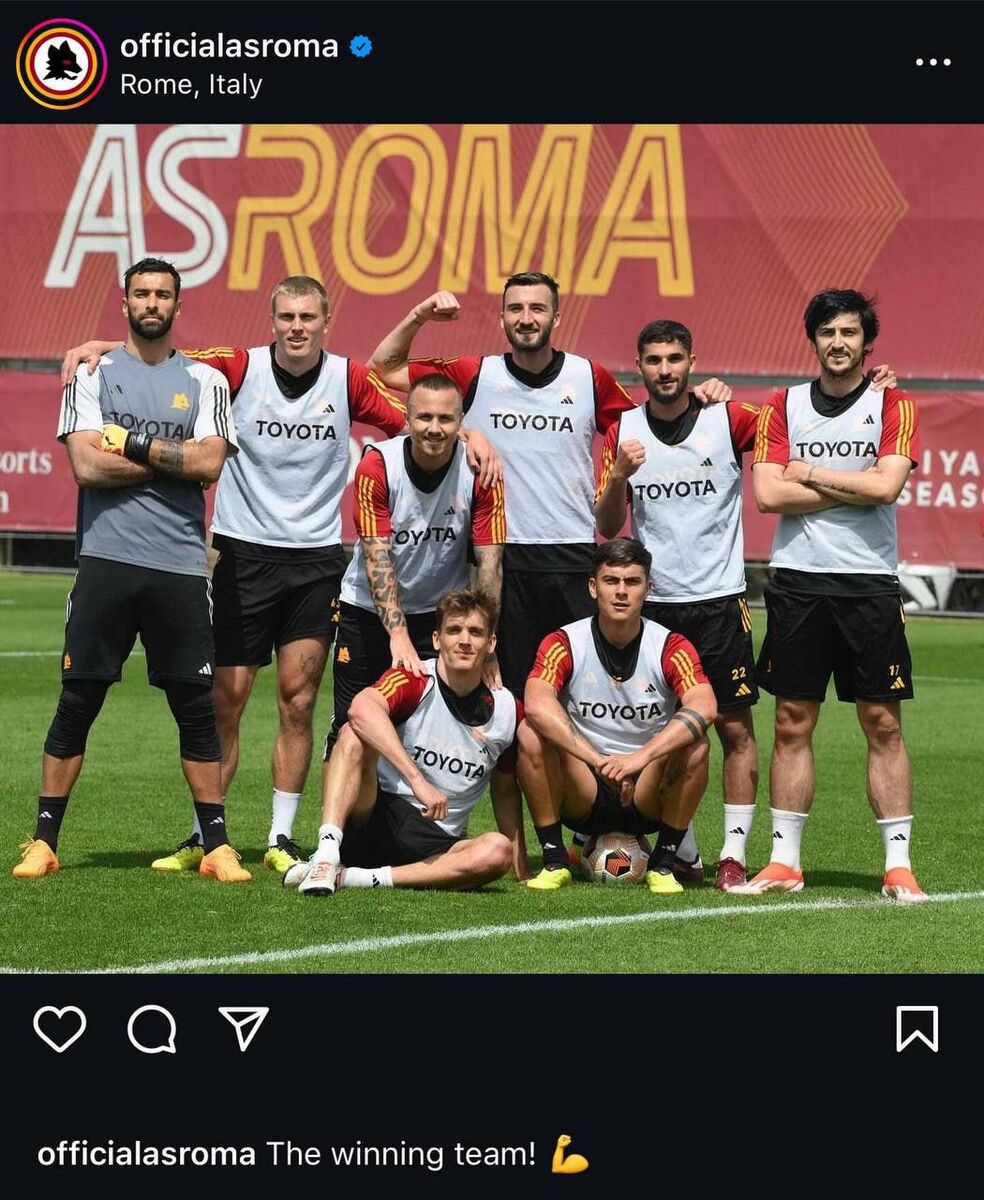Open the officialasroma profile avatar

pos(61,63)
